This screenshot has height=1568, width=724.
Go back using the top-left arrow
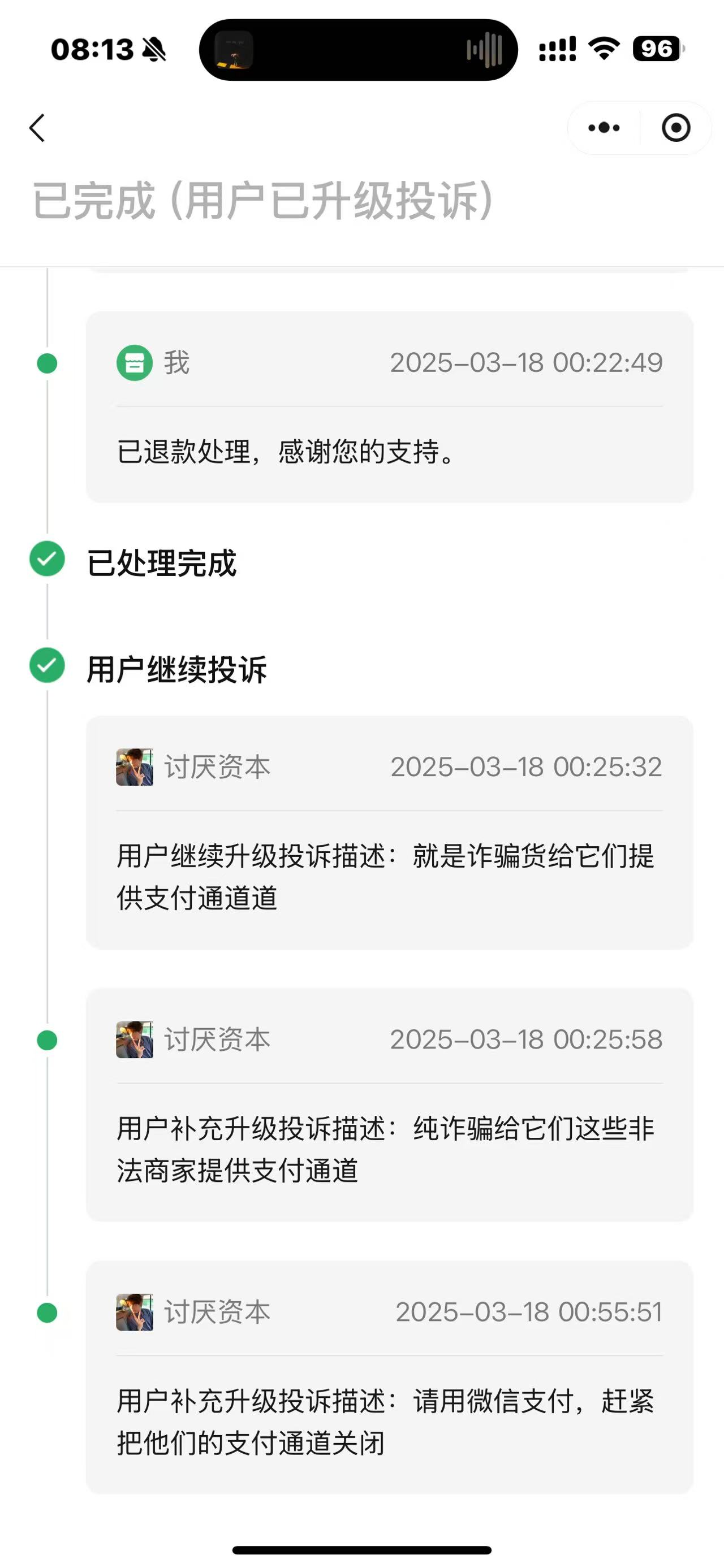tap(37, 128)
